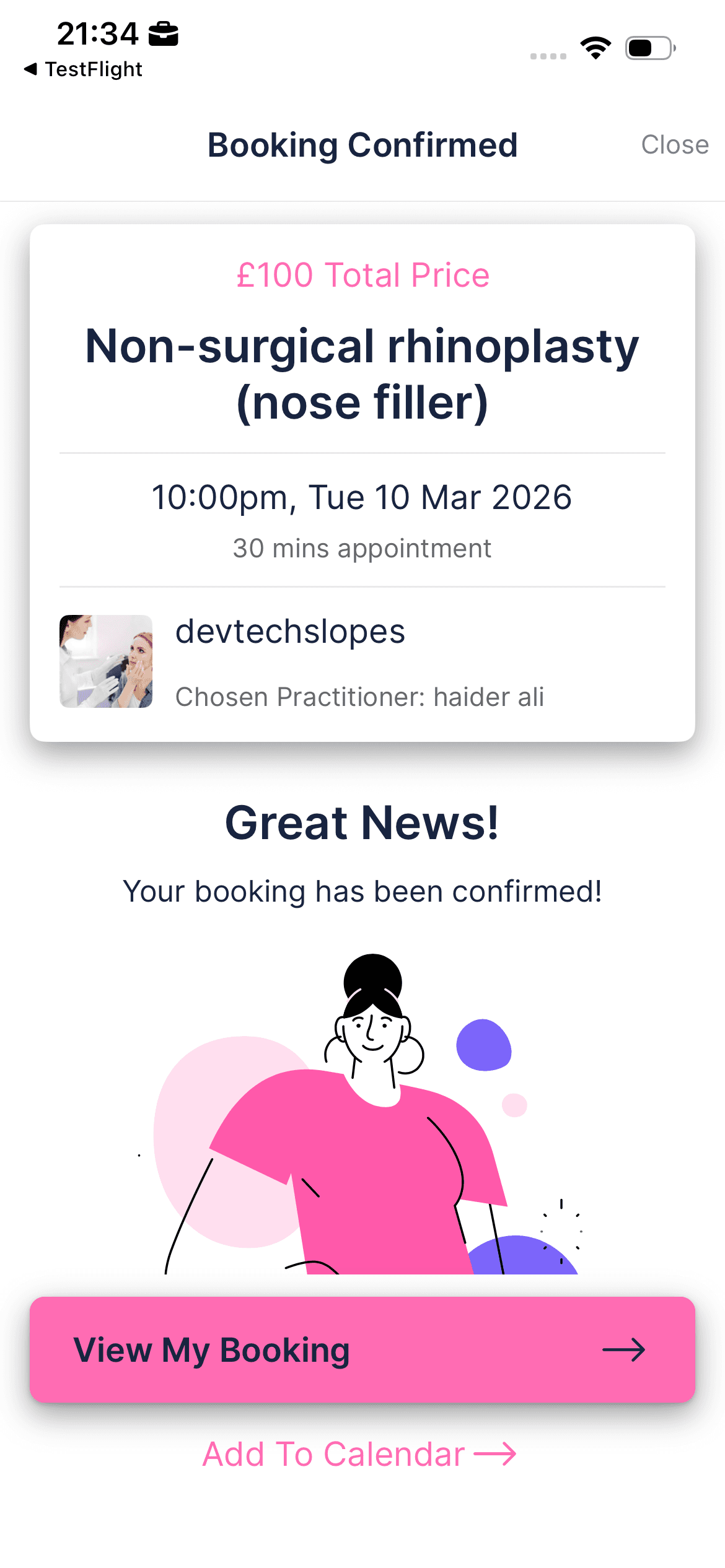725x1568 pixels.
Task: Tap the practitioner clinic photo thumbnail
Action: 106,660
